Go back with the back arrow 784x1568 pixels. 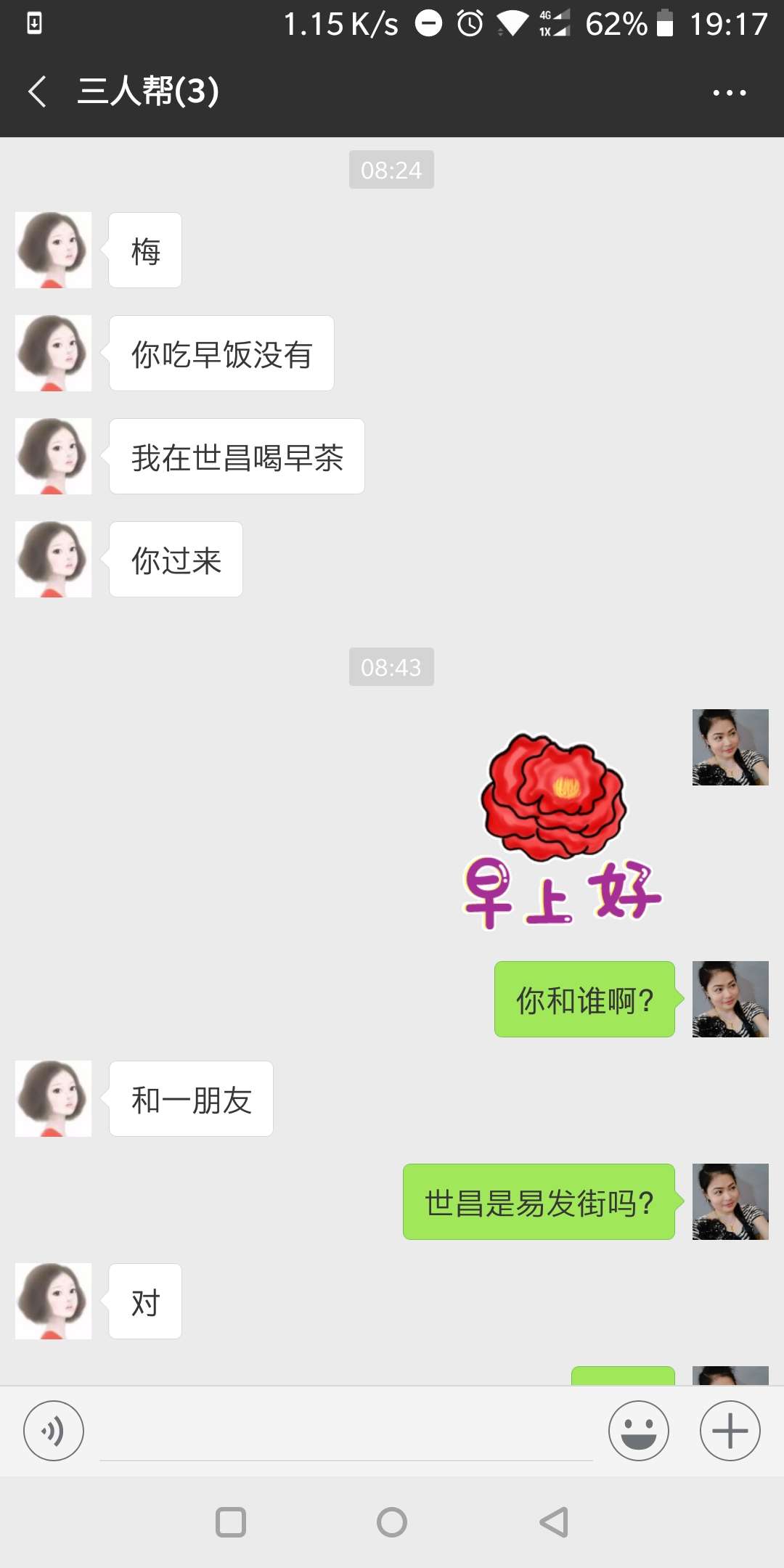(37, 92)
